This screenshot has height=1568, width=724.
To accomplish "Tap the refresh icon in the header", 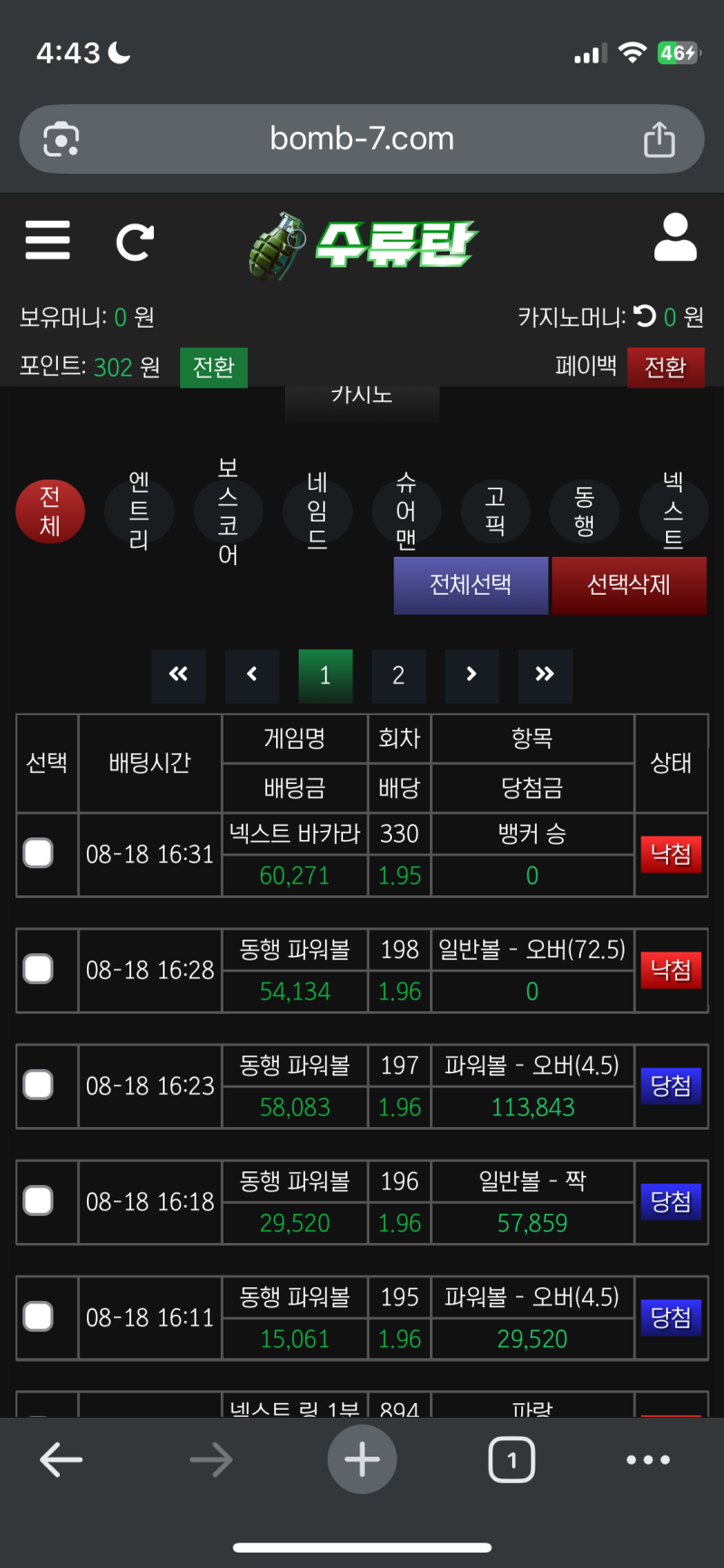I will [135, 242].
